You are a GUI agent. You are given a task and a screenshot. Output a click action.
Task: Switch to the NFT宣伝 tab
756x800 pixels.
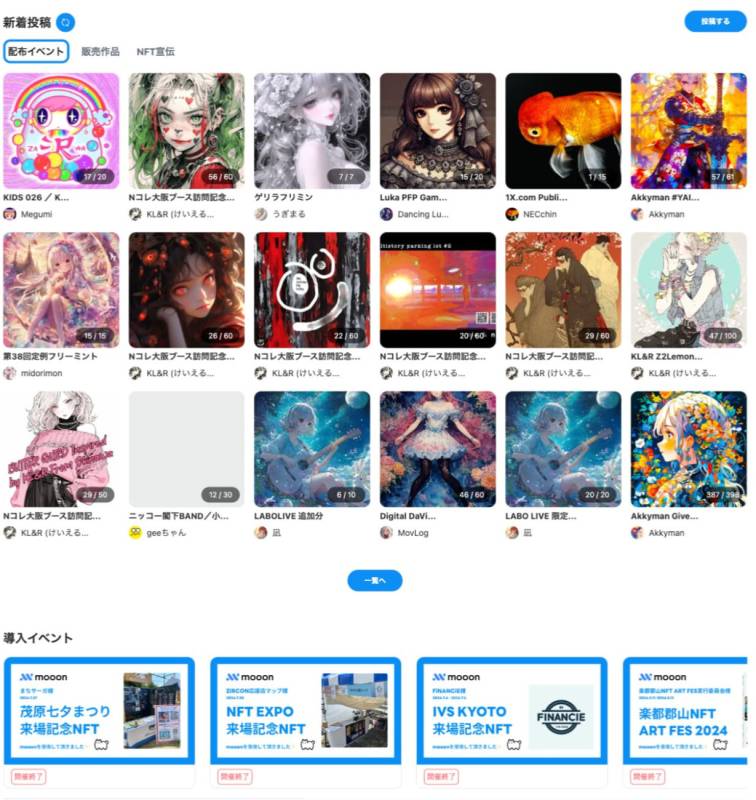[155, 51]
